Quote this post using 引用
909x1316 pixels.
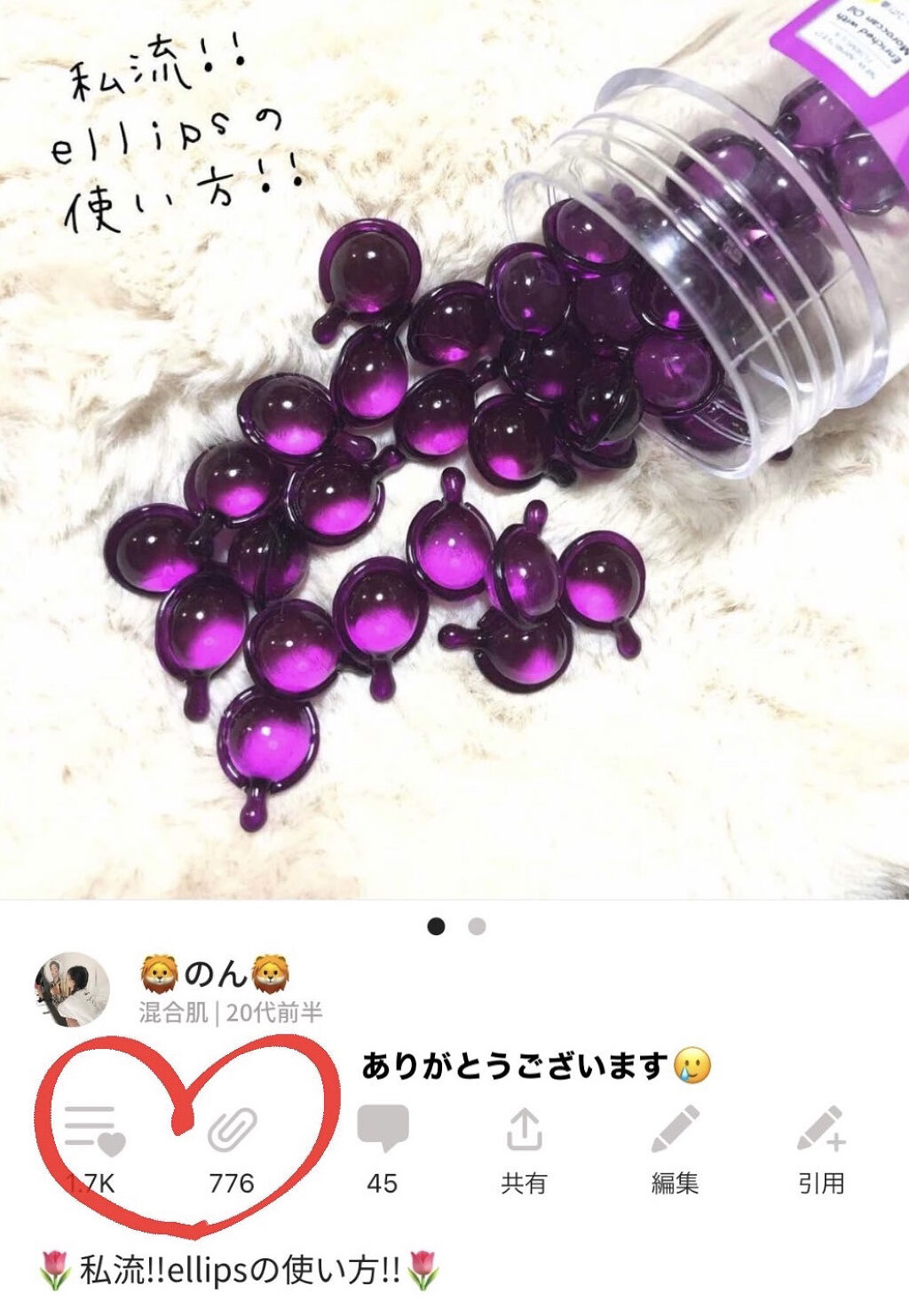point(821,1131)
